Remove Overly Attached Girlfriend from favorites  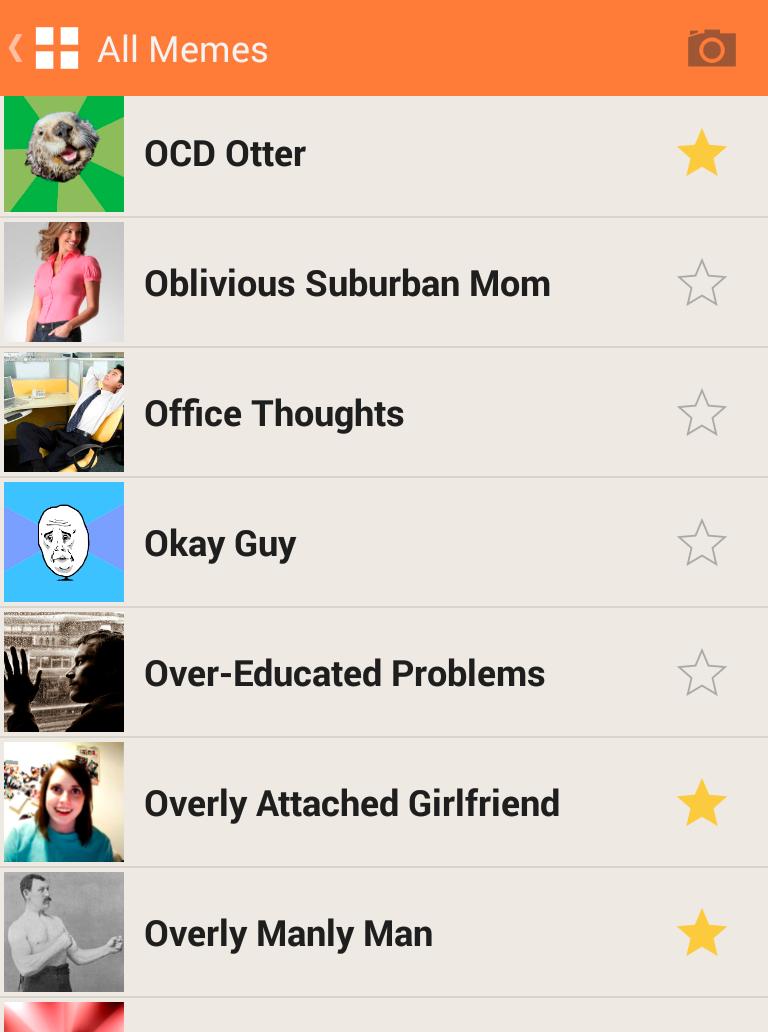pyautogui.click(x=701, y=802)
